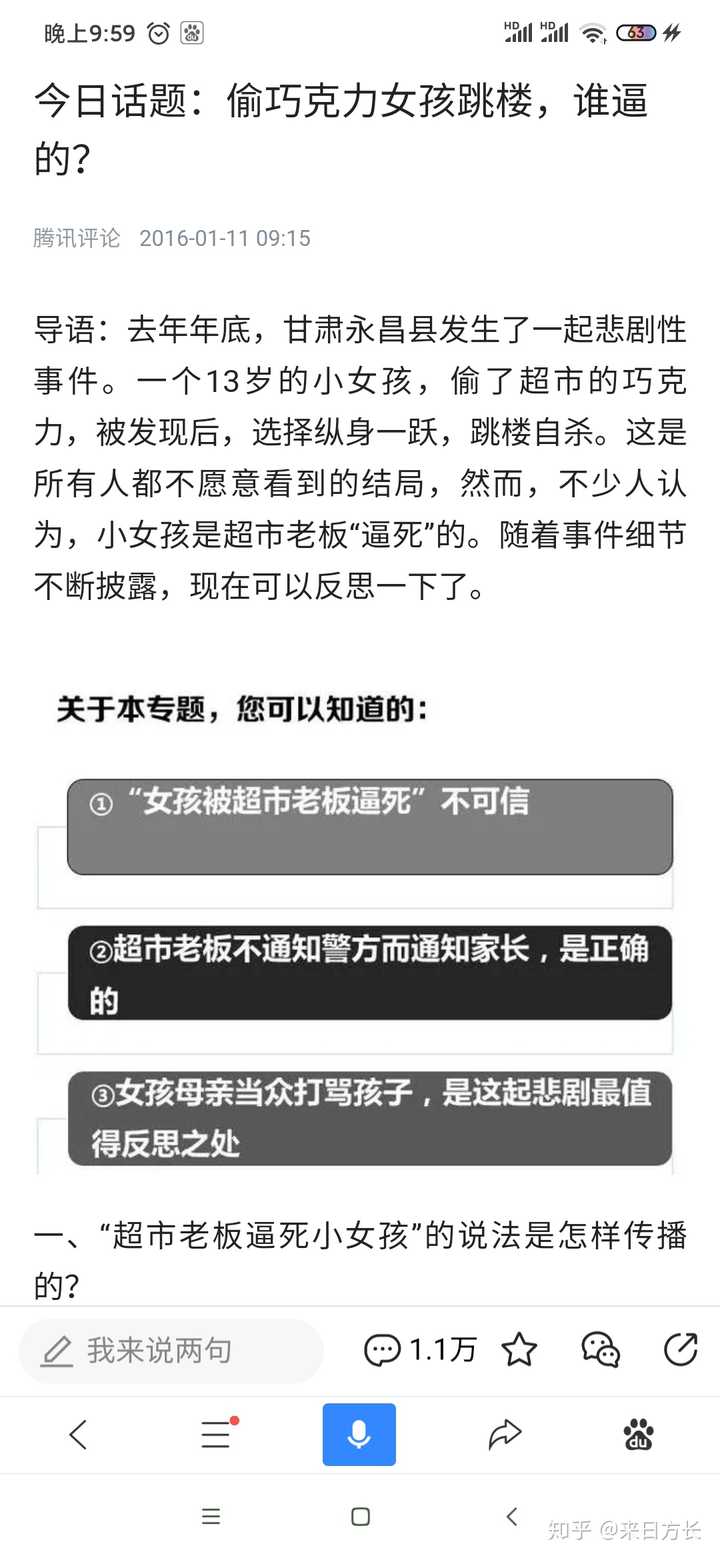Share article to WeChat
The width and height of the screenshot is (720, 1560).
[x=600, y=1350]
